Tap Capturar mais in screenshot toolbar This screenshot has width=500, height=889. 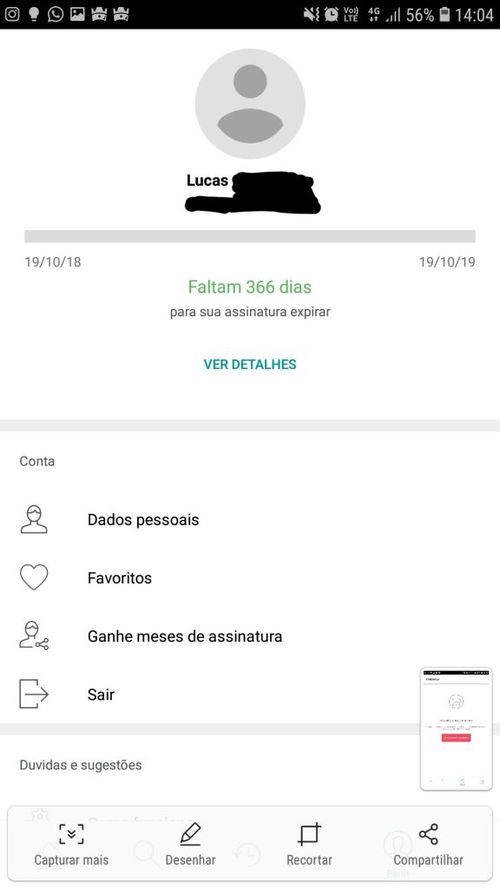(x=71, y=845)
